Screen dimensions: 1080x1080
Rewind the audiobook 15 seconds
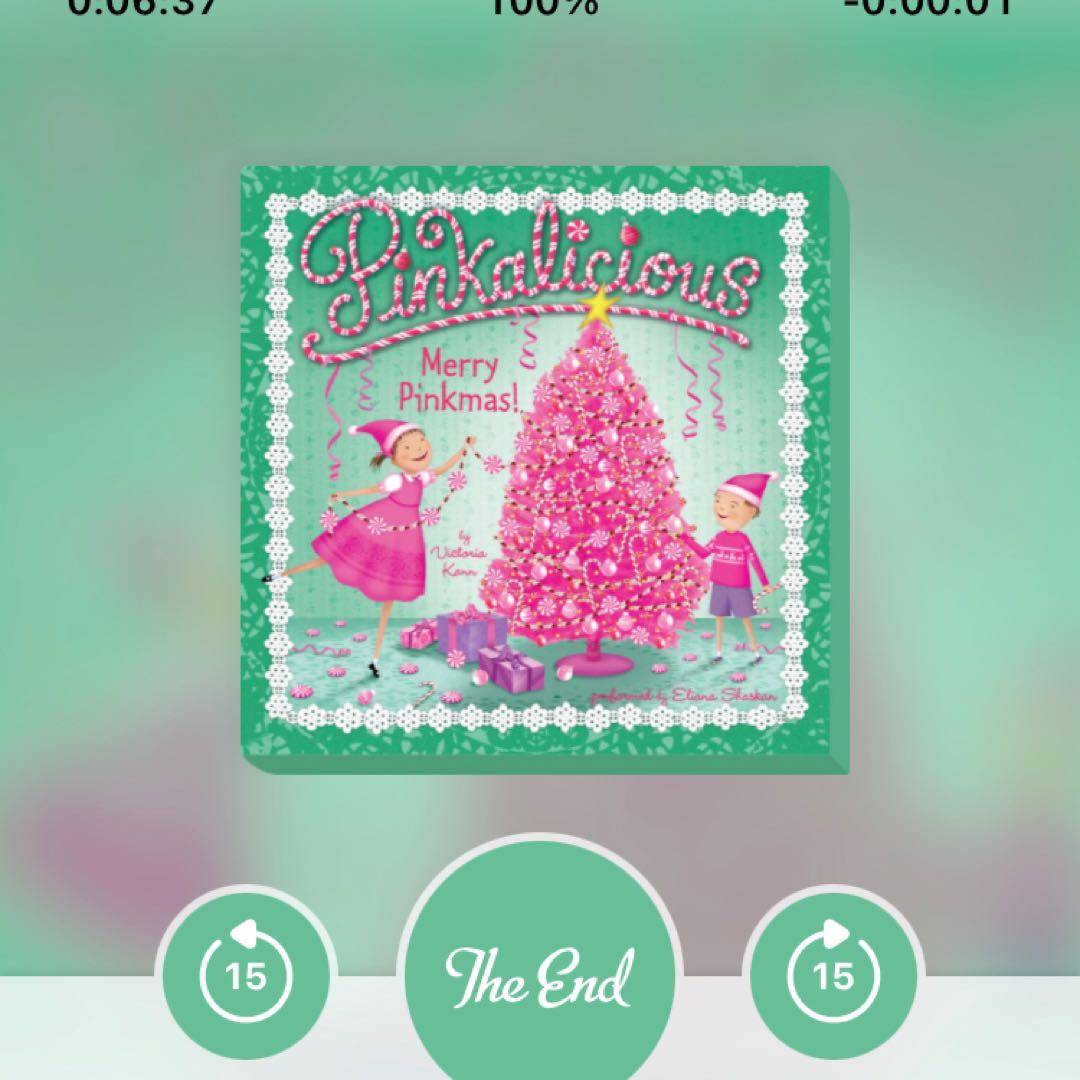point(245,972)
